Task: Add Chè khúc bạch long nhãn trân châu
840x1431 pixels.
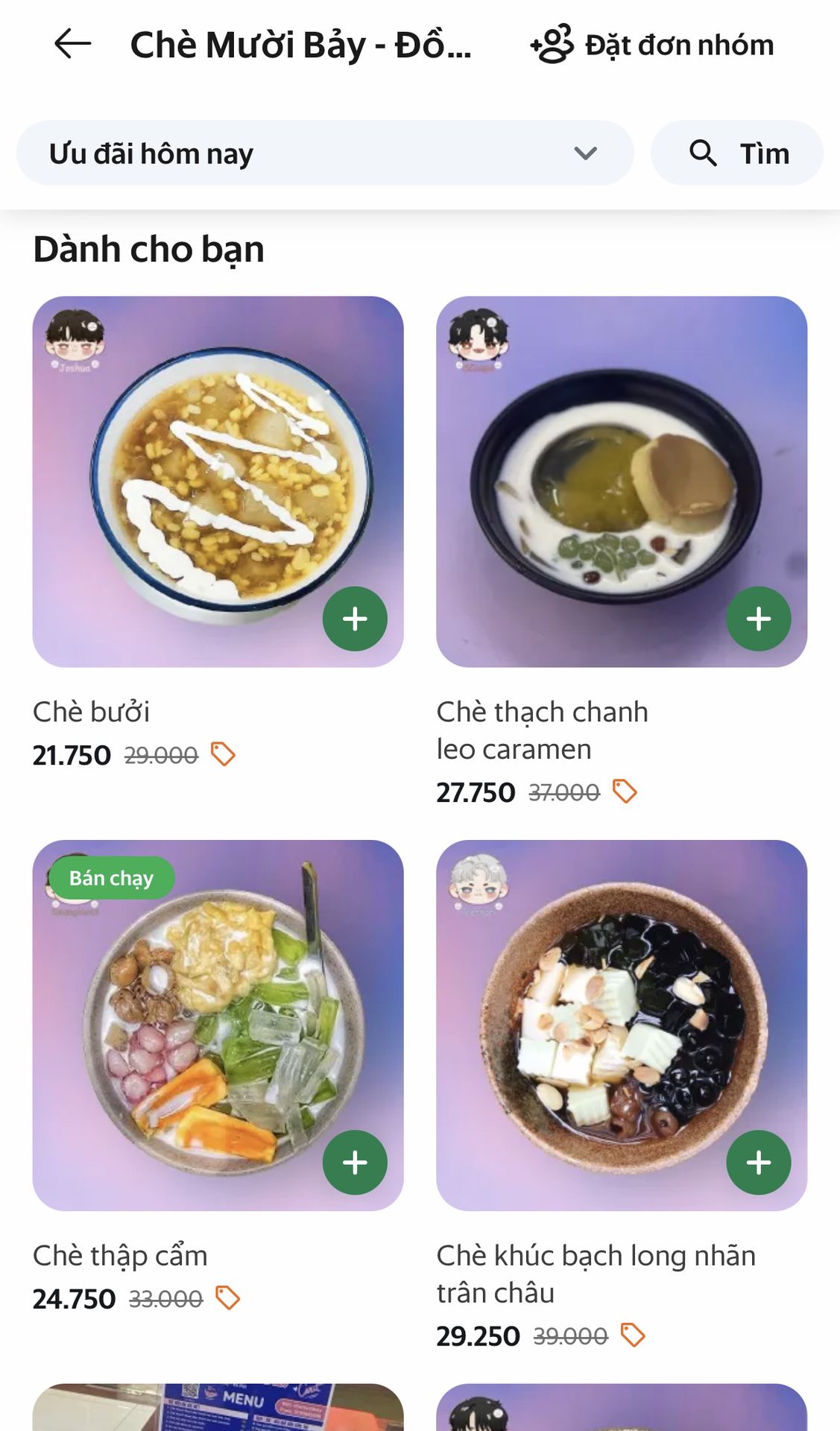Action: [x=759, y=1163]
